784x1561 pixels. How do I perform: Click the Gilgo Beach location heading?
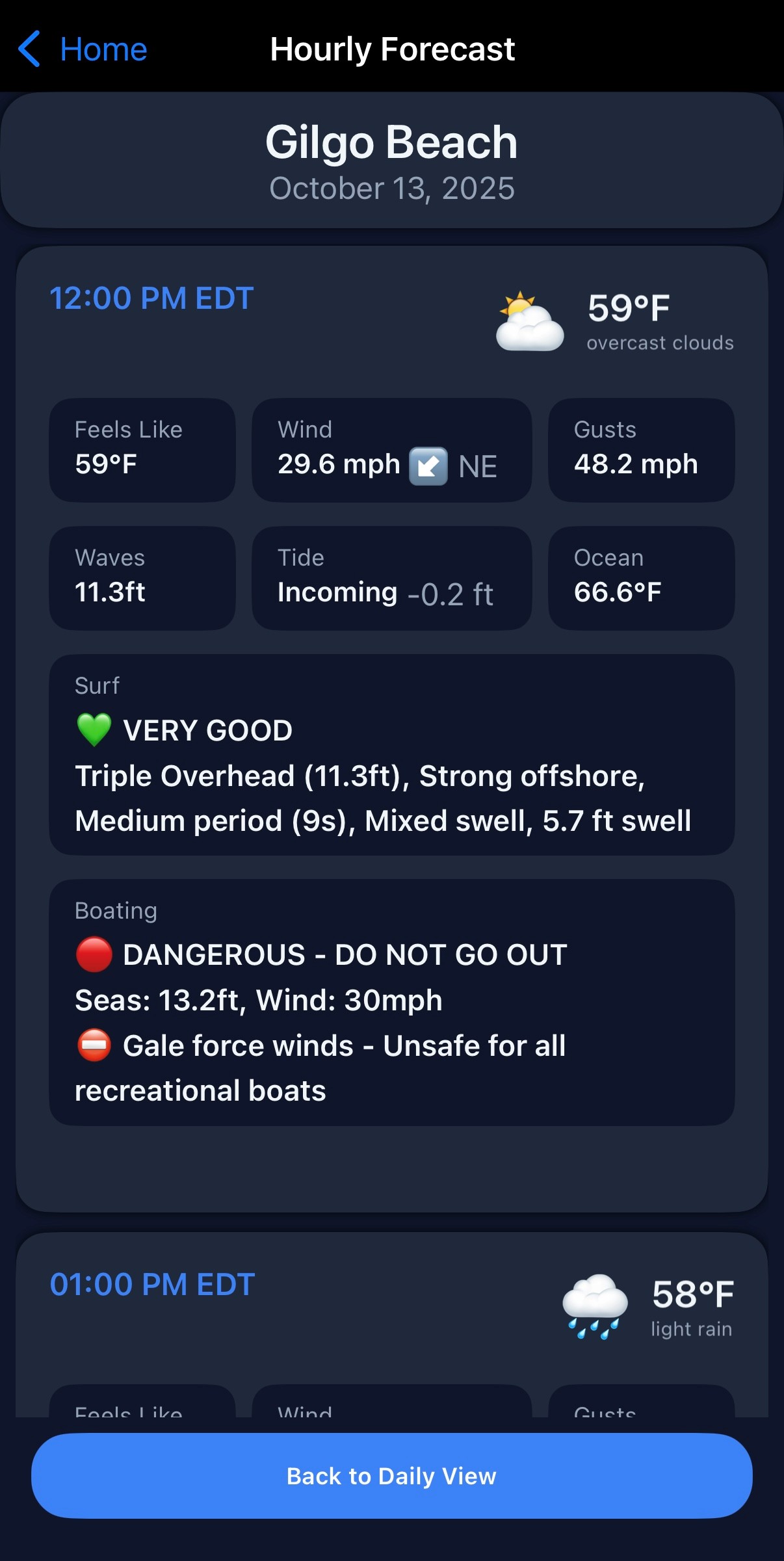[x=392, y=142]
